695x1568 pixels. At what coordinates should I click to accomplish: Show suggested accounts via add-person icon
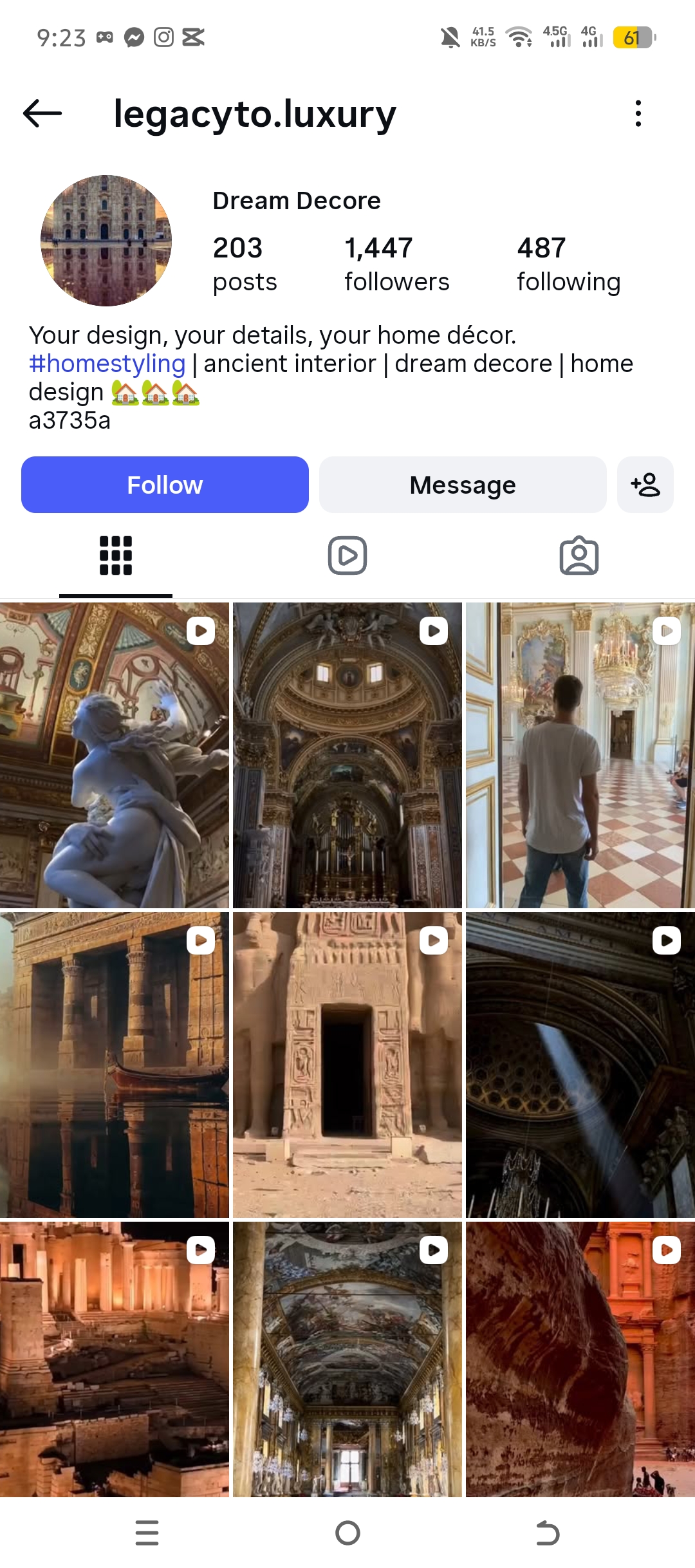coord(645,485)
